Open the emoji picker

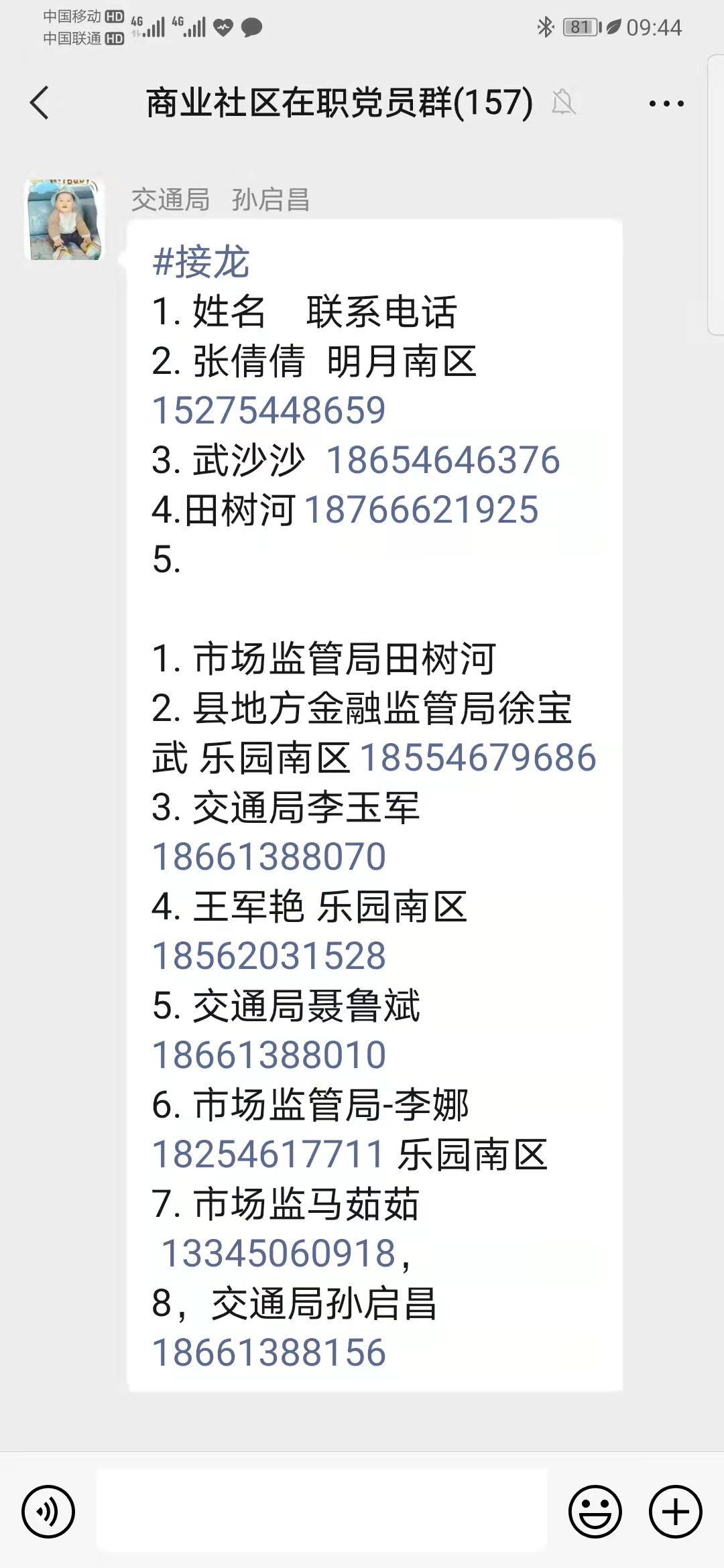pyautogui.click(x=595, y=1512)
